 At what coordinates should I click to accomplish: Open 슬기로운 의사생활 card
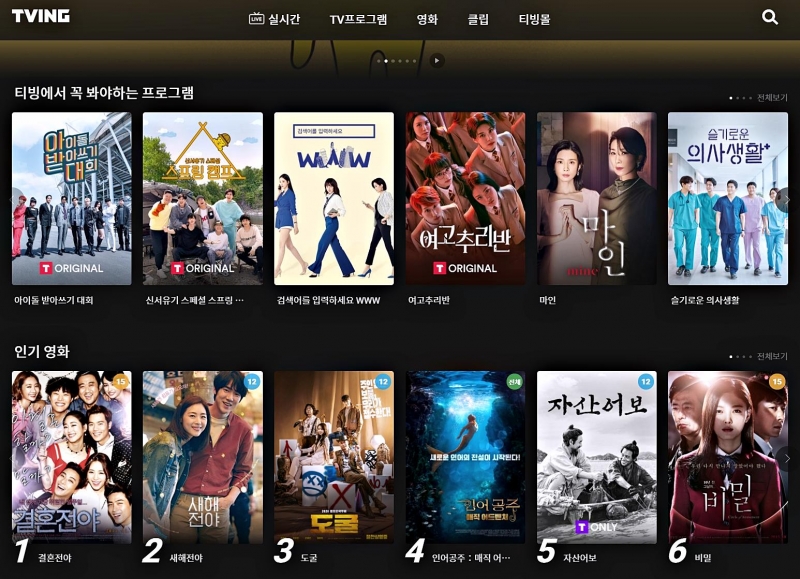click(x=727, y=198)
